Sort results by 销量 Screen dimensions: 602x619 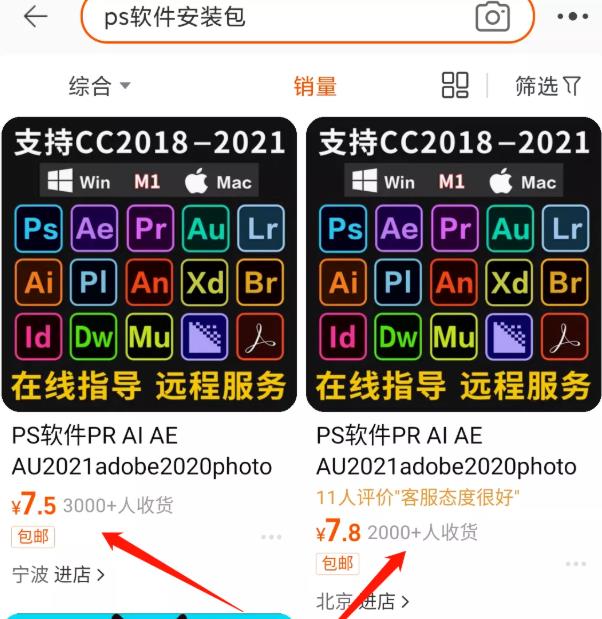[x=315, y=86]
